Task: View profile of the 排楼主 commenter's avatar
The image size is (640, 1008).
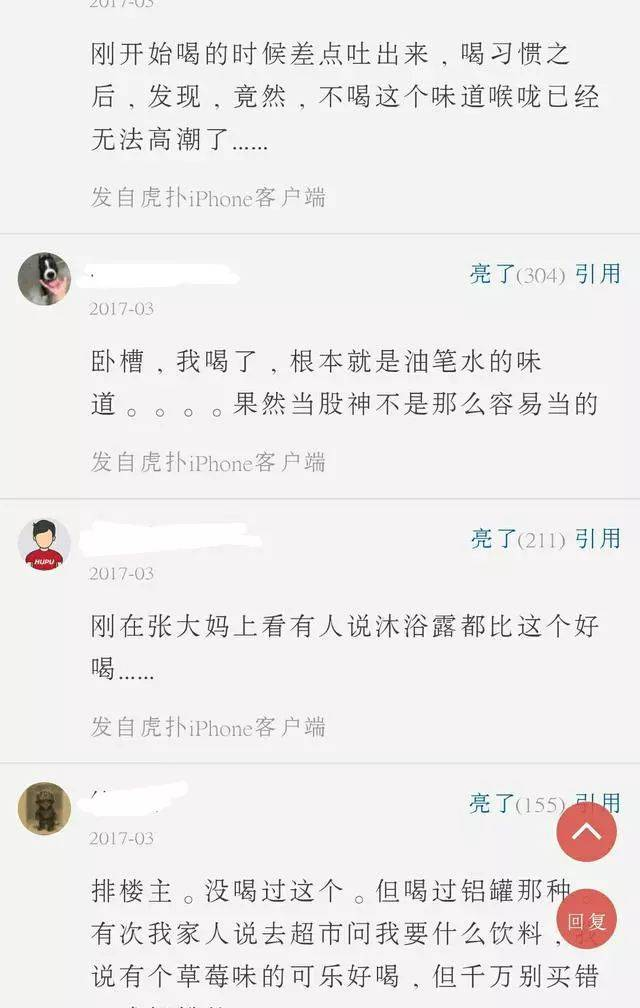Action: [44, 808]
